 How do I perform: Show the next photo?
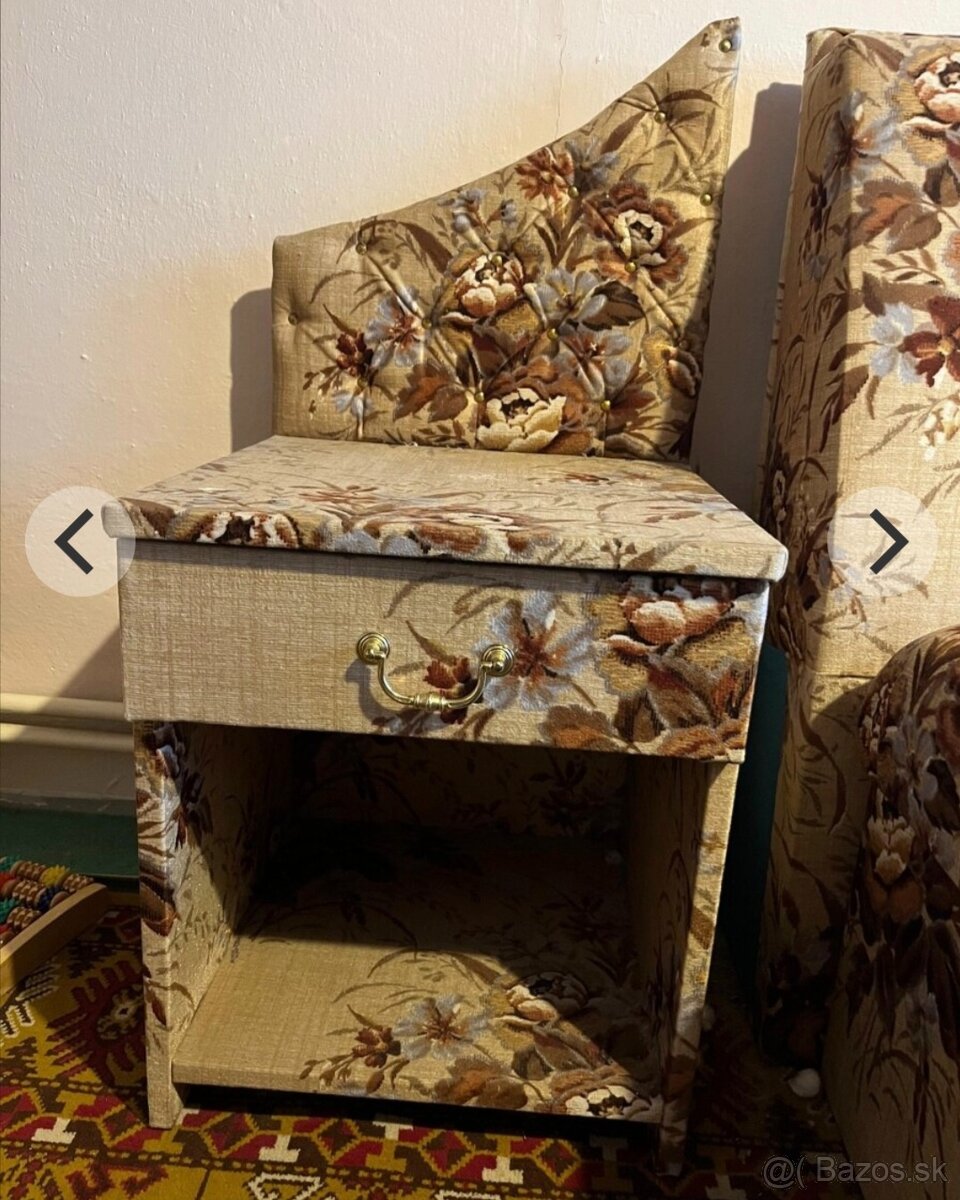(x=886, y=541)
